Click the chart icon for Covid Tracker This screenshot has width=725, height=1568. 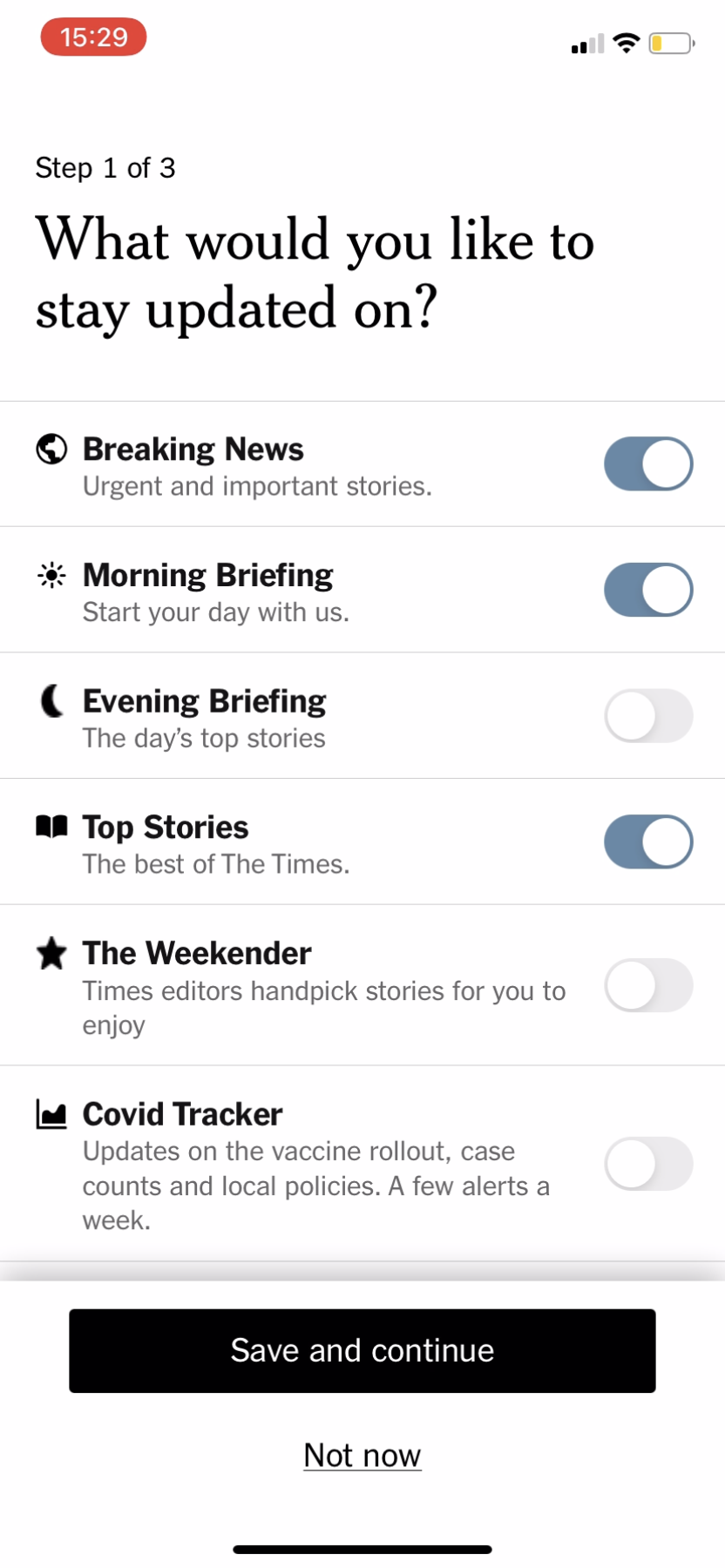pyautogui.click(x=51, y=1113)
